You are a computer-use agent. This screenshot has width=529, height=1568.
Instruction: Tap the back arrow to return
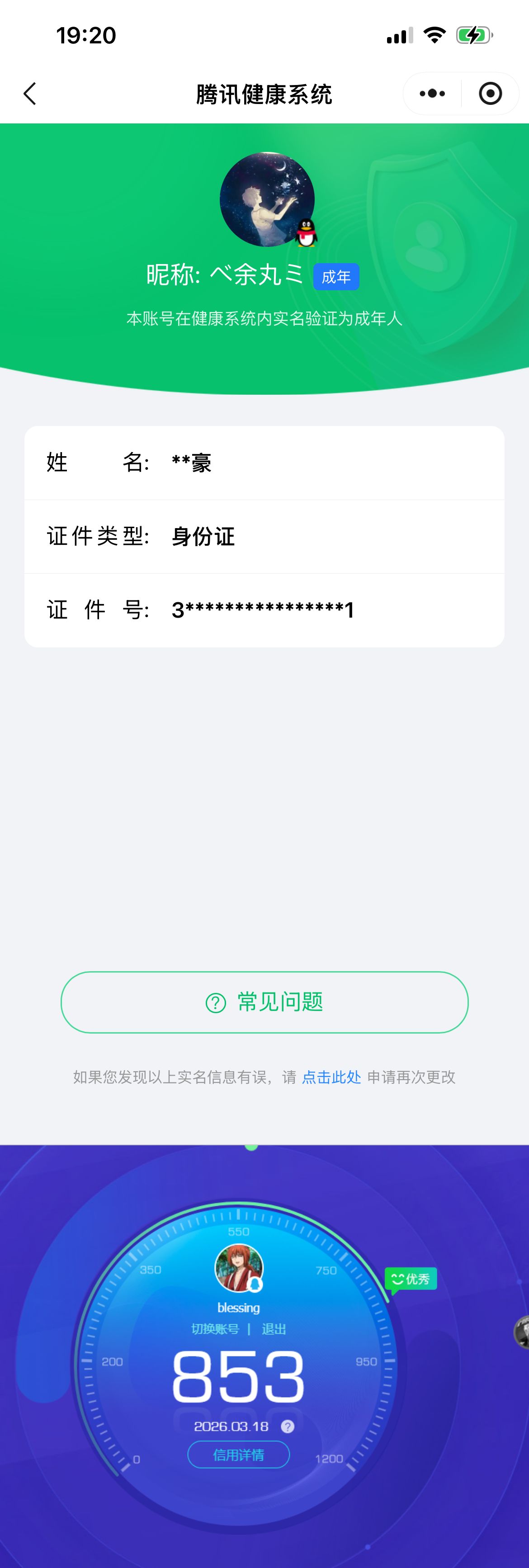click(x=30, y=94)
